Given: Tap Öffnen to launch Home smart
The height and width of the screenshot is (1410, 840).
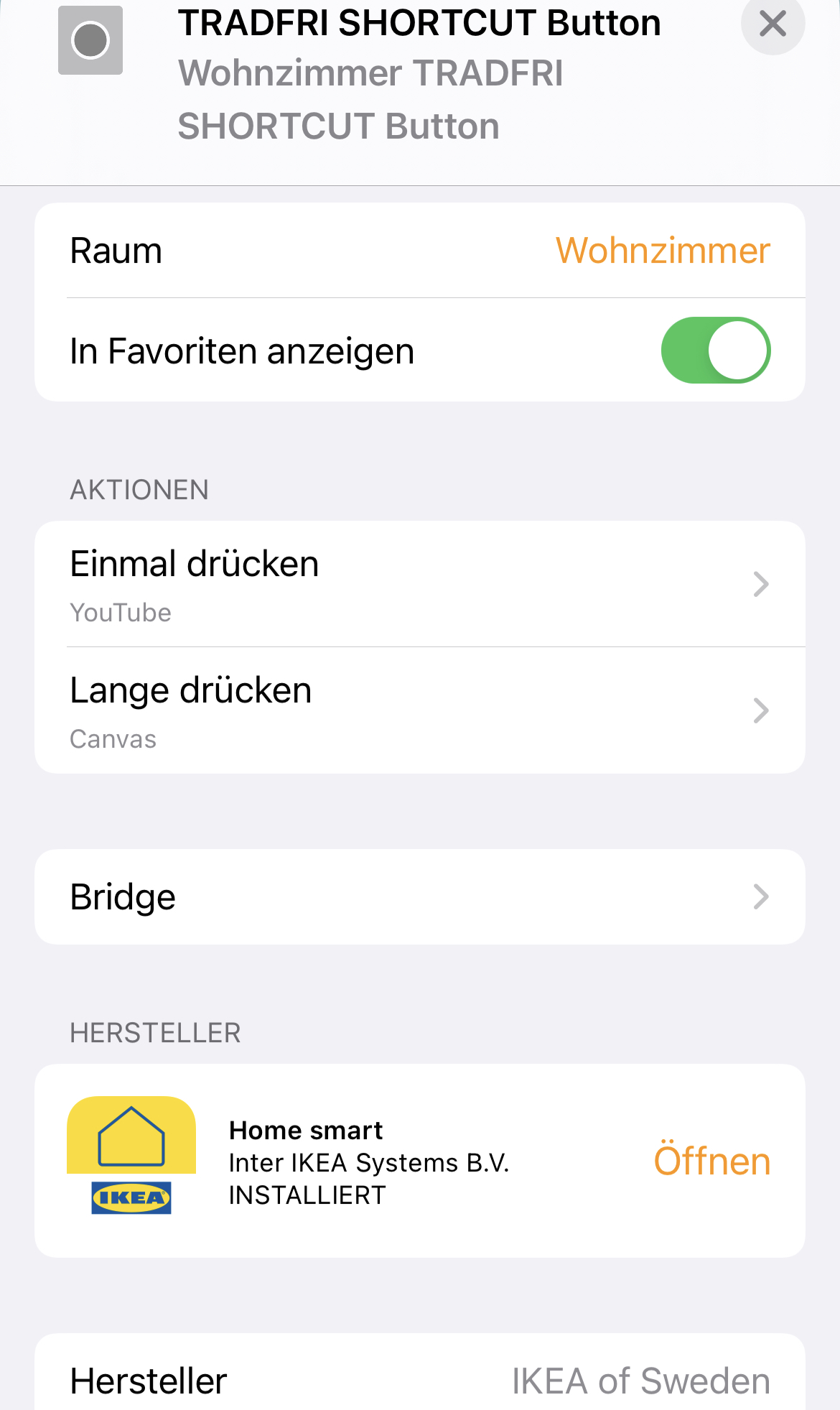Looking at the screenshot, I should [711, 1161].
